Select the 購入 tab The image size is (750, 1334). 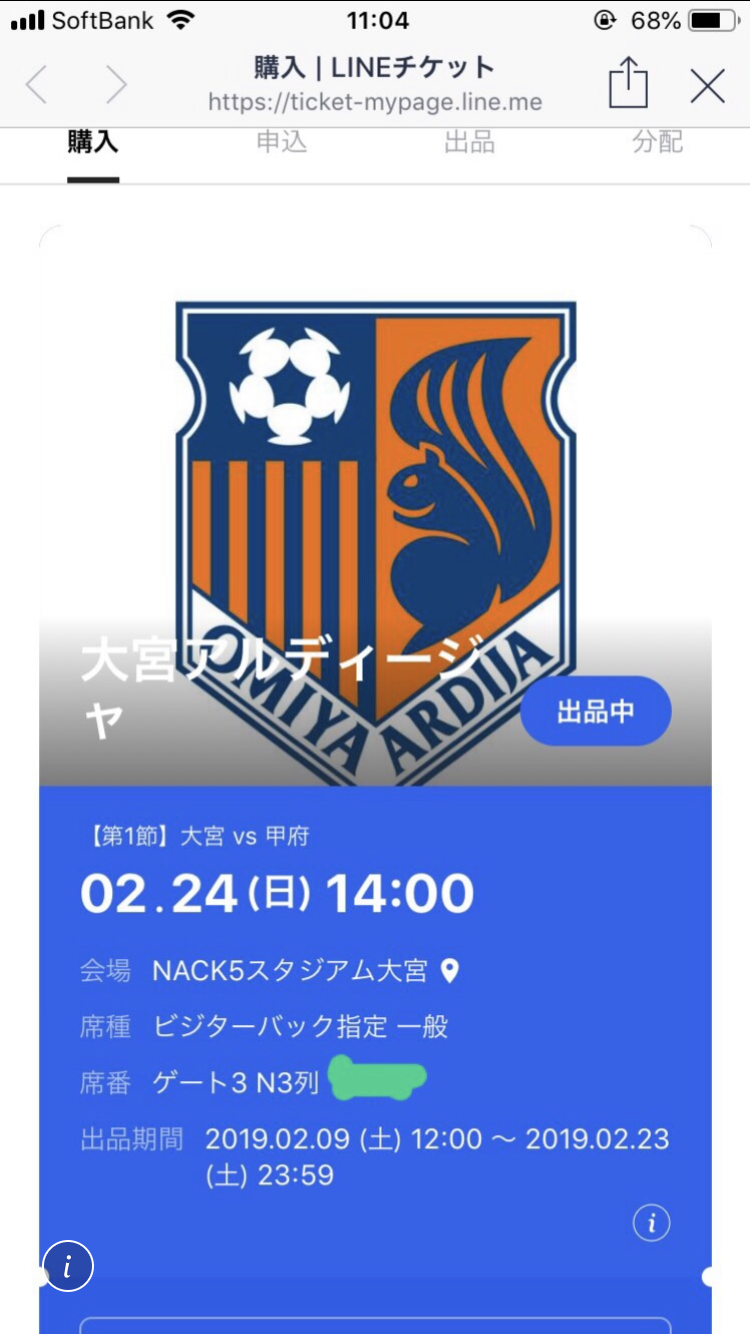tap(93, 143)
